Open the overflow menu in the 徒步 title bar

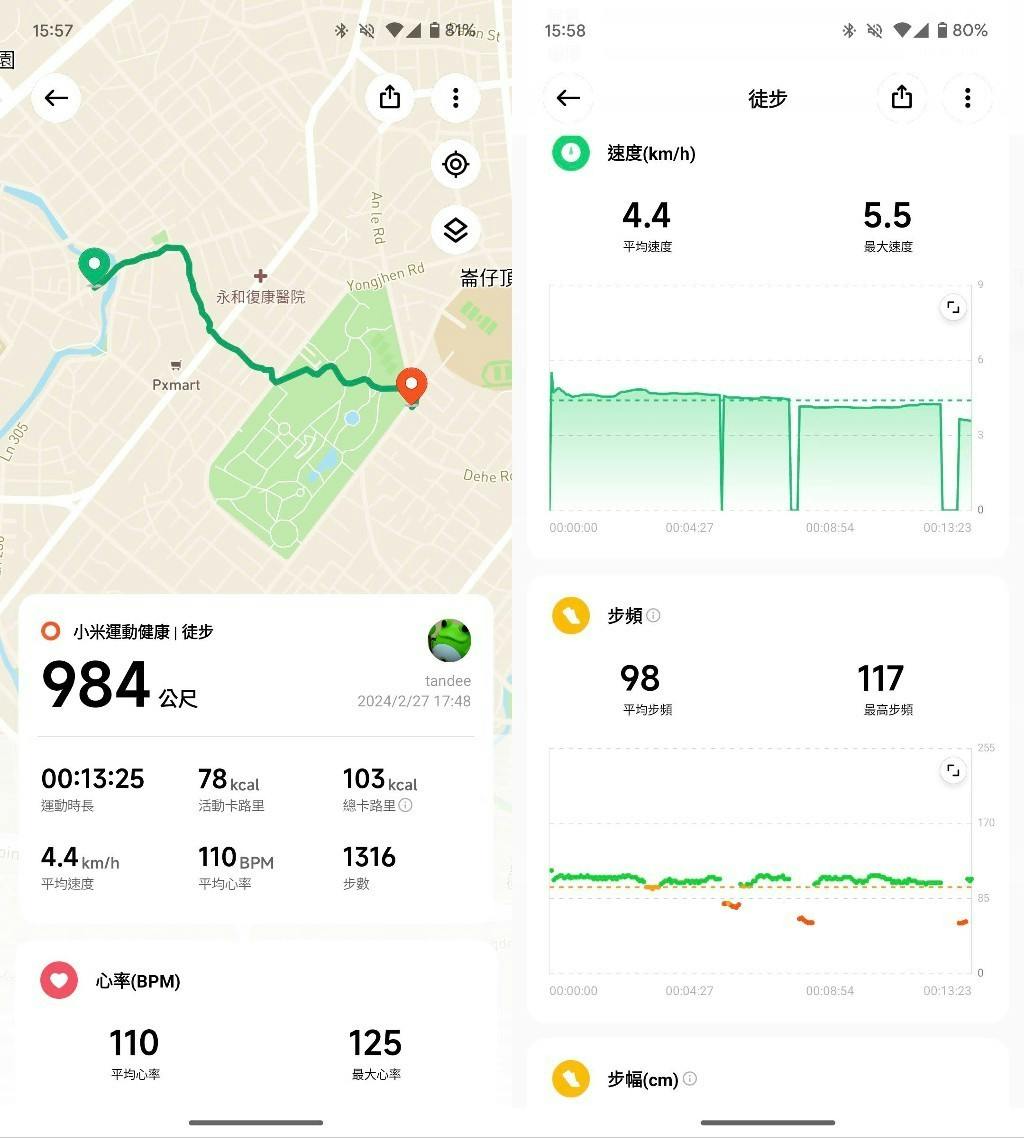pyautogui.click(x=967, y=97)
